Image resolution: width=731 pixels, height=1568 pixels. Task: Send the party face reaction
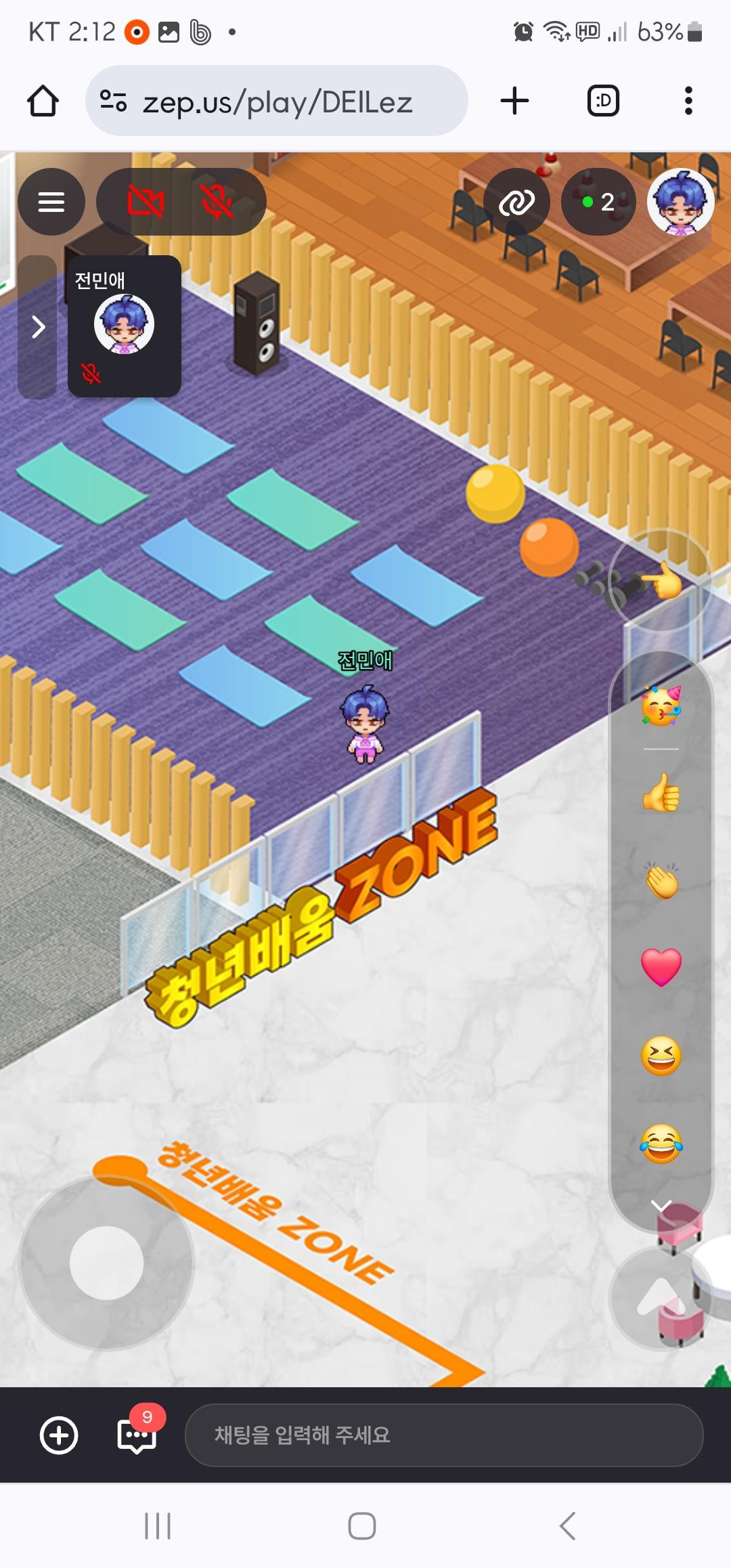pyautogui.click(x=661, y=705)
